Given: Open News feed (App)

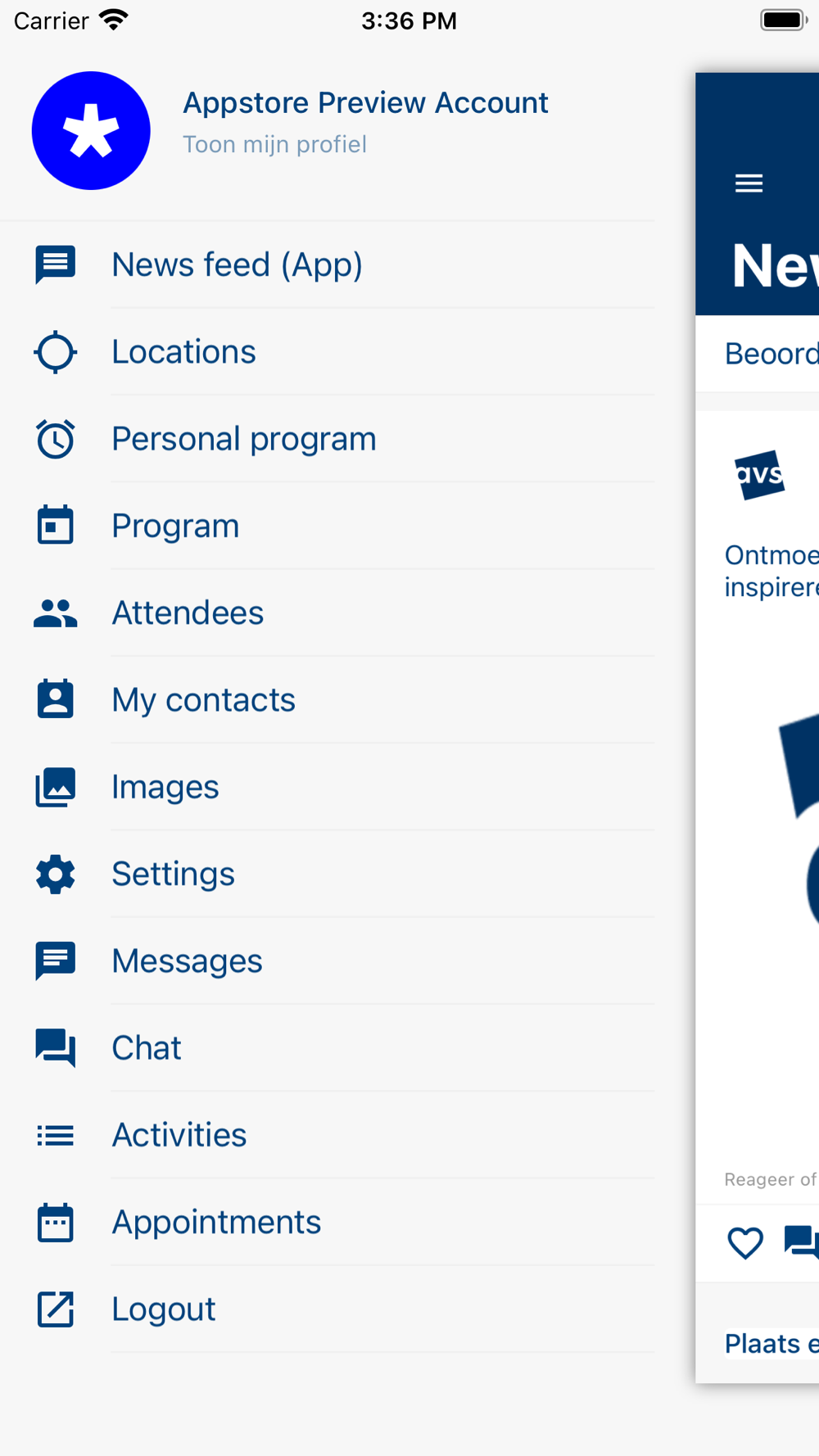Looking at the screenshot, I should coord(328,265).
